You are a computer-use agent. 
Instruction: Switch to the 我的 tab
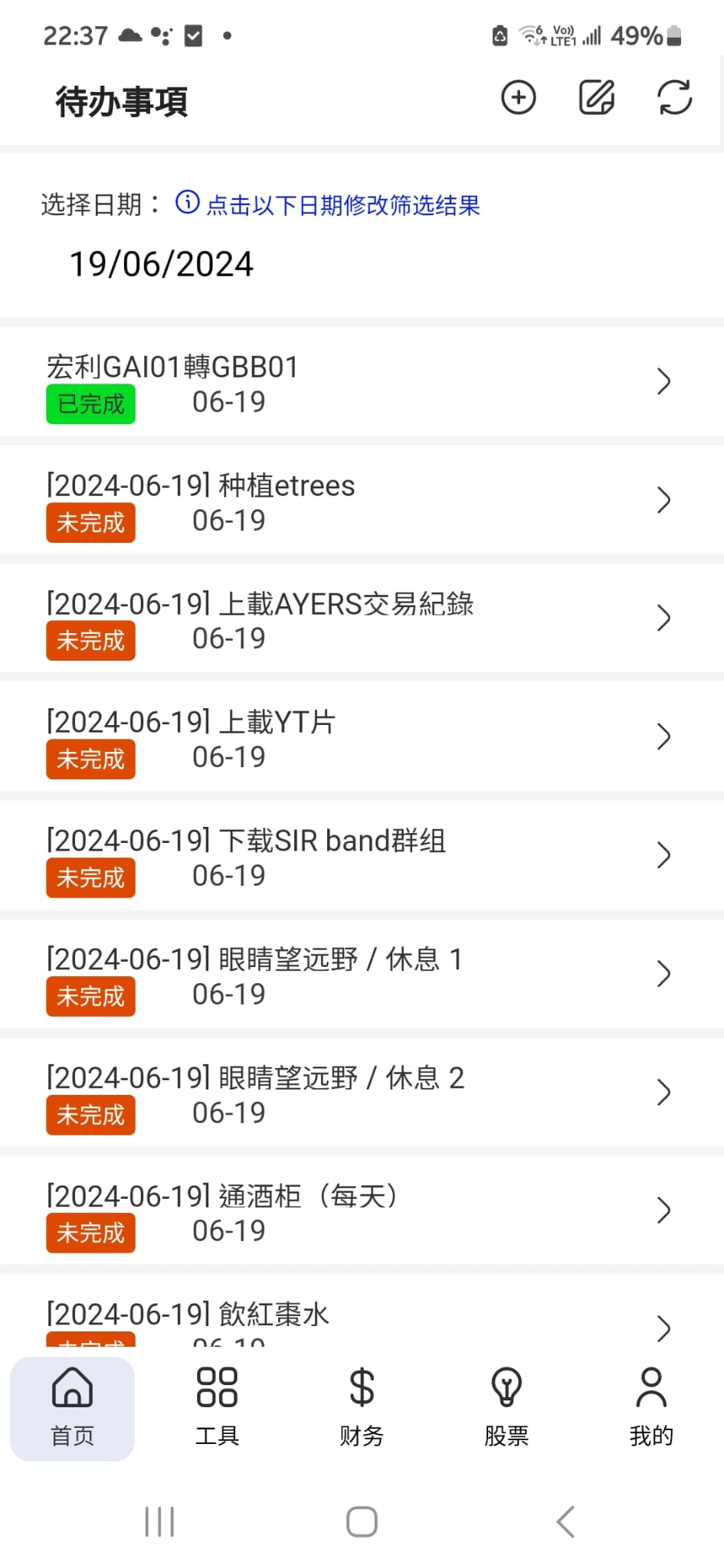coord(651,1408)
